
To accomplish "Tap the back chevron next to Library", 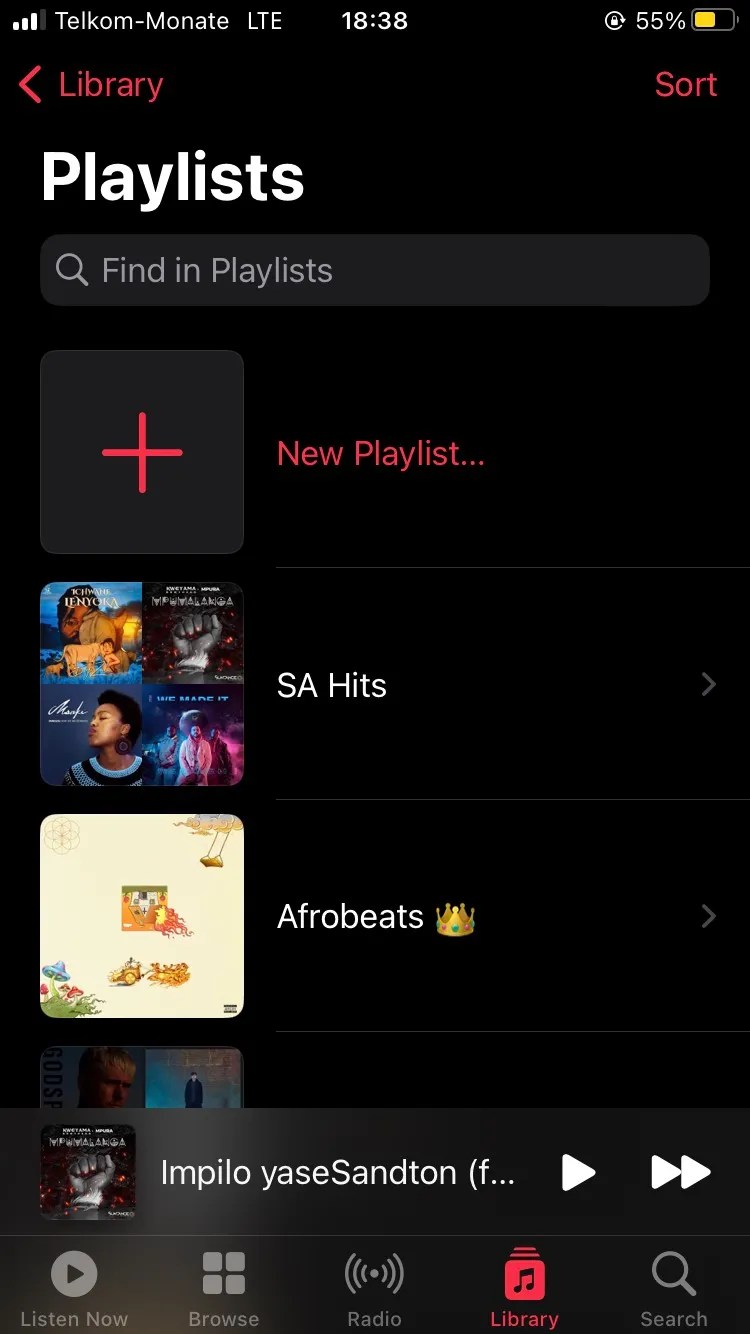I will tap(29, 85).
